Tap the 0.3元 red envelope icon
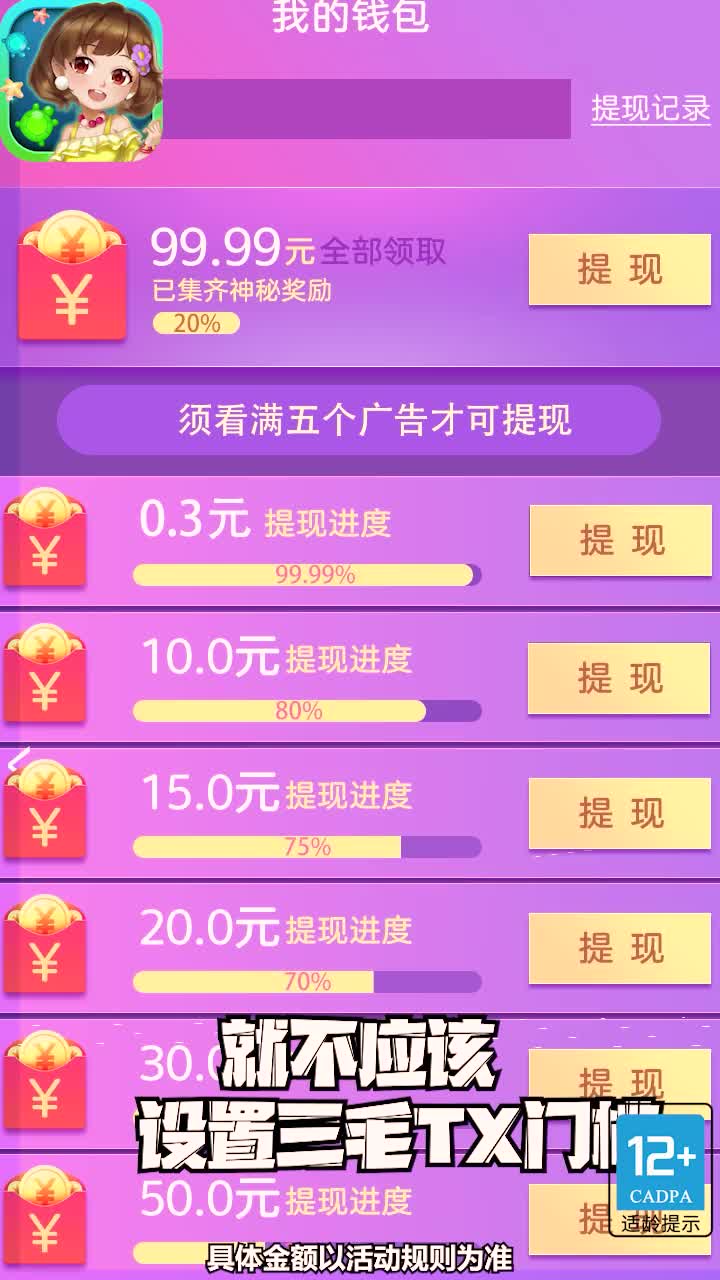Screen dimensions: 720x1280 point(46,540)
